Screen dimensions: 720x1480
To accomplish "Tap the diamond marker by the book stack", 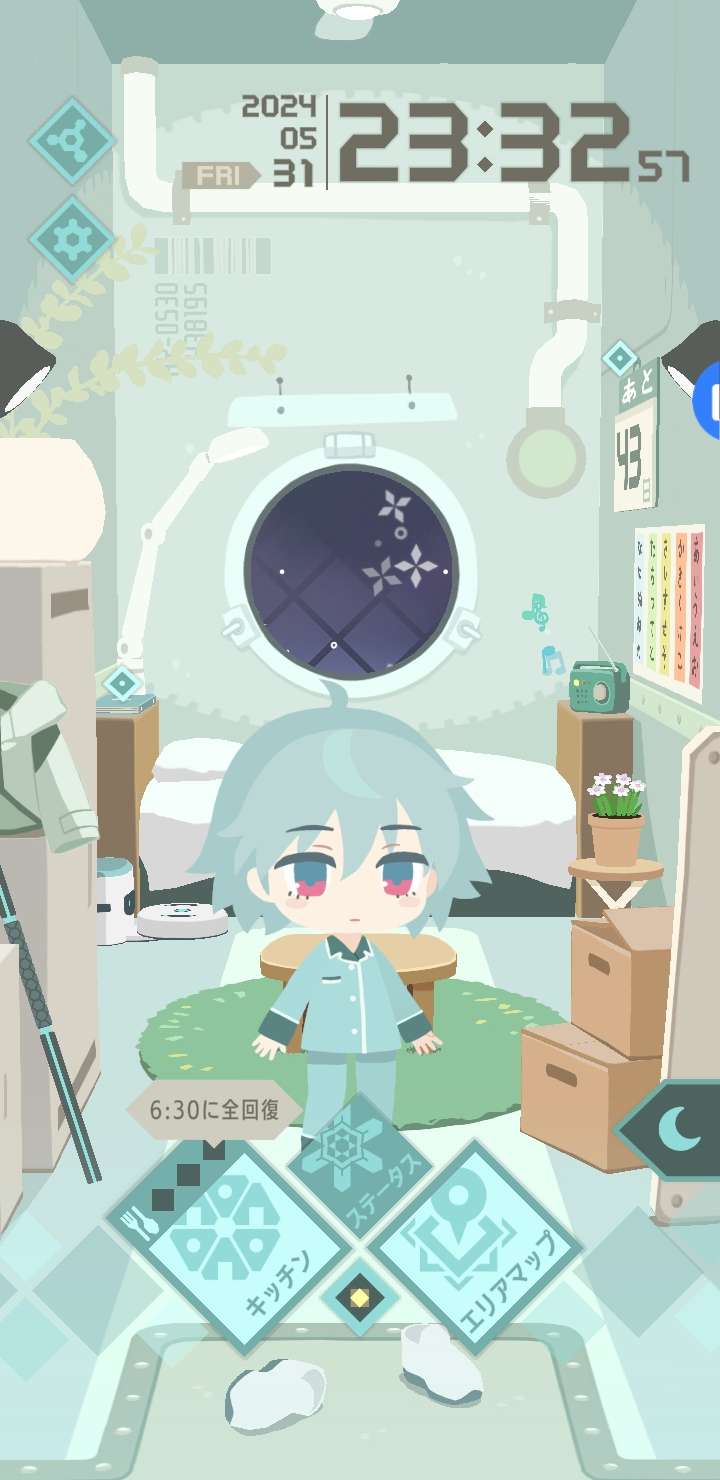I will (x=122, y=684).
